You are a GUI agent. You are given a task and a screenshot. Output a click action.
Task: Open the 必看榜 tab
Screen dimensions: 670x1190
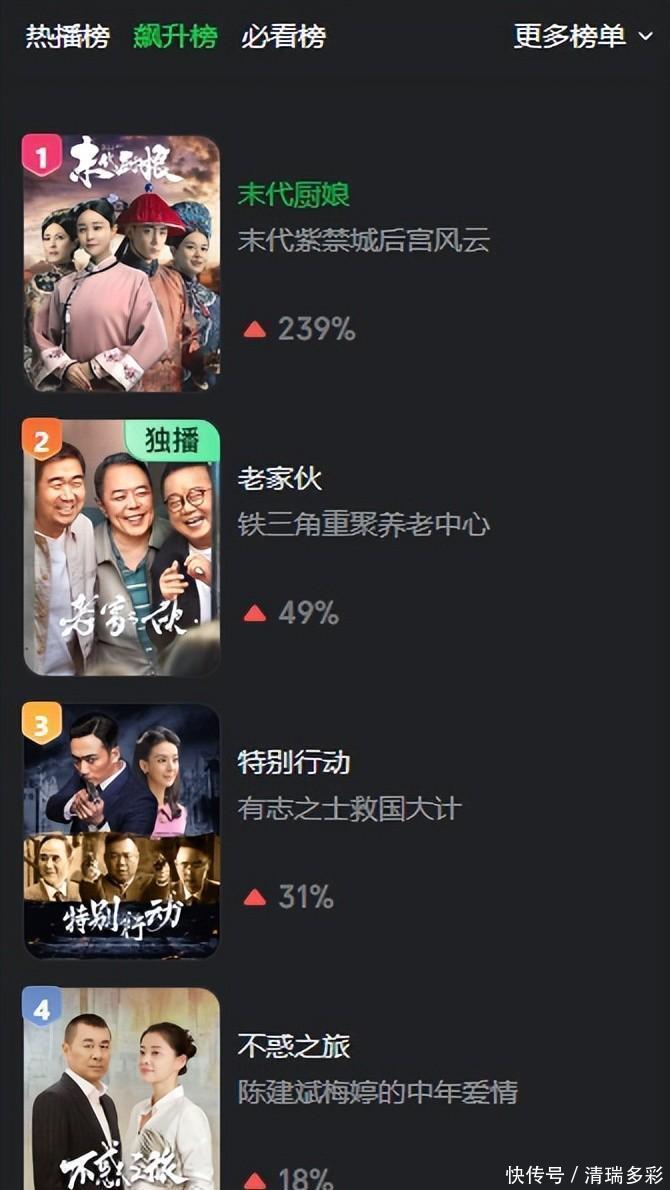tap(283, 37)
